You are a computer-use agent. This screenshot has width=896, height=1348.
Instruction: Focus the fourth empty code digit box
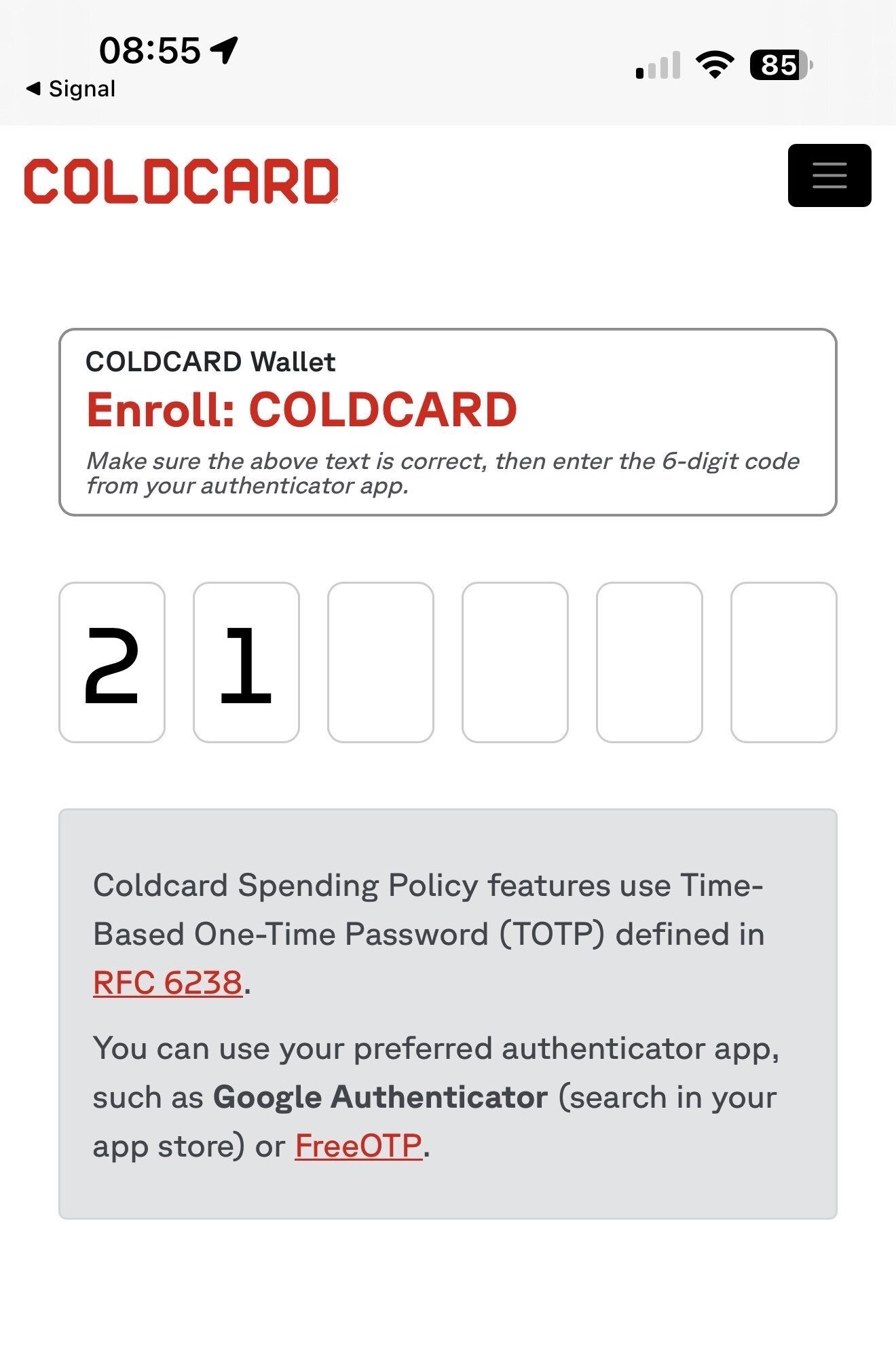(x=515, y=662)
